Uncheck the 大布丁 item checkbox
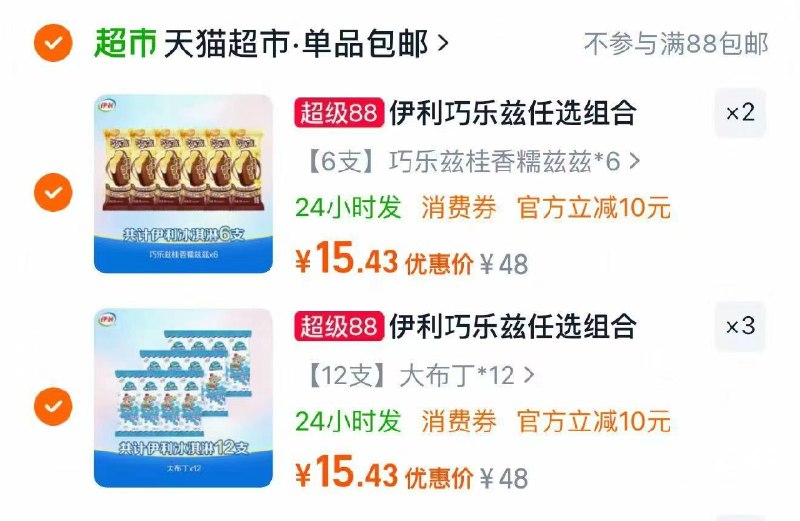This screenshot has height=521, width=800. click(52, 406)
